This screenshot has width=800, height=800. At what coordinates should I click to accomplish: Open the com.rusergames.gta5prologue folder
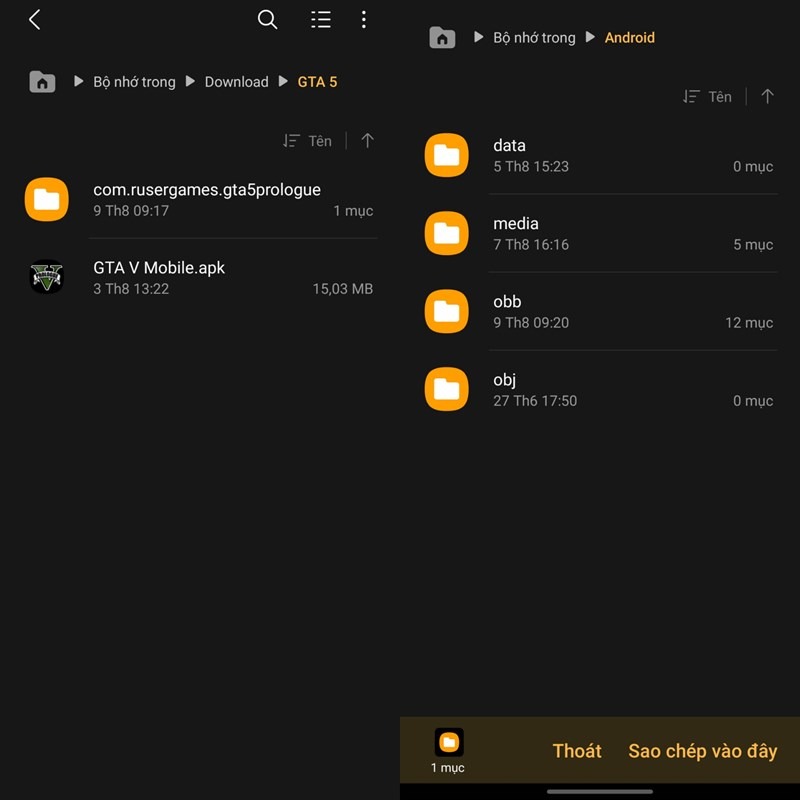[207, 199]
